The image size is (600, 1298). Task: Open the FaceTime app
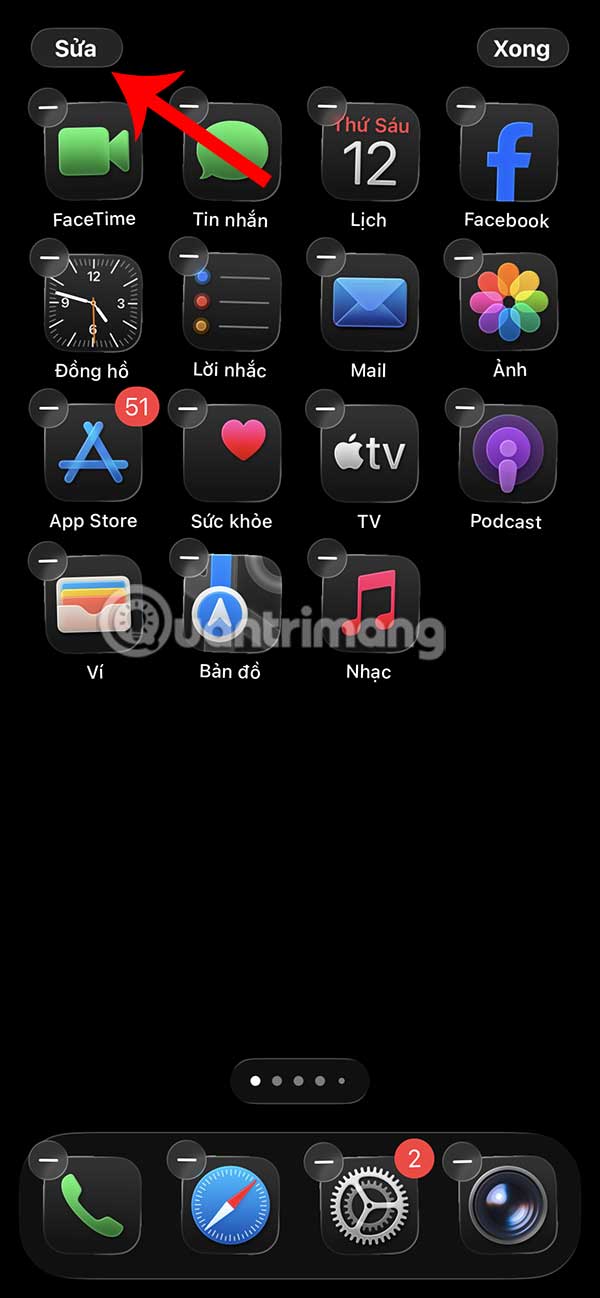point(94,151)
